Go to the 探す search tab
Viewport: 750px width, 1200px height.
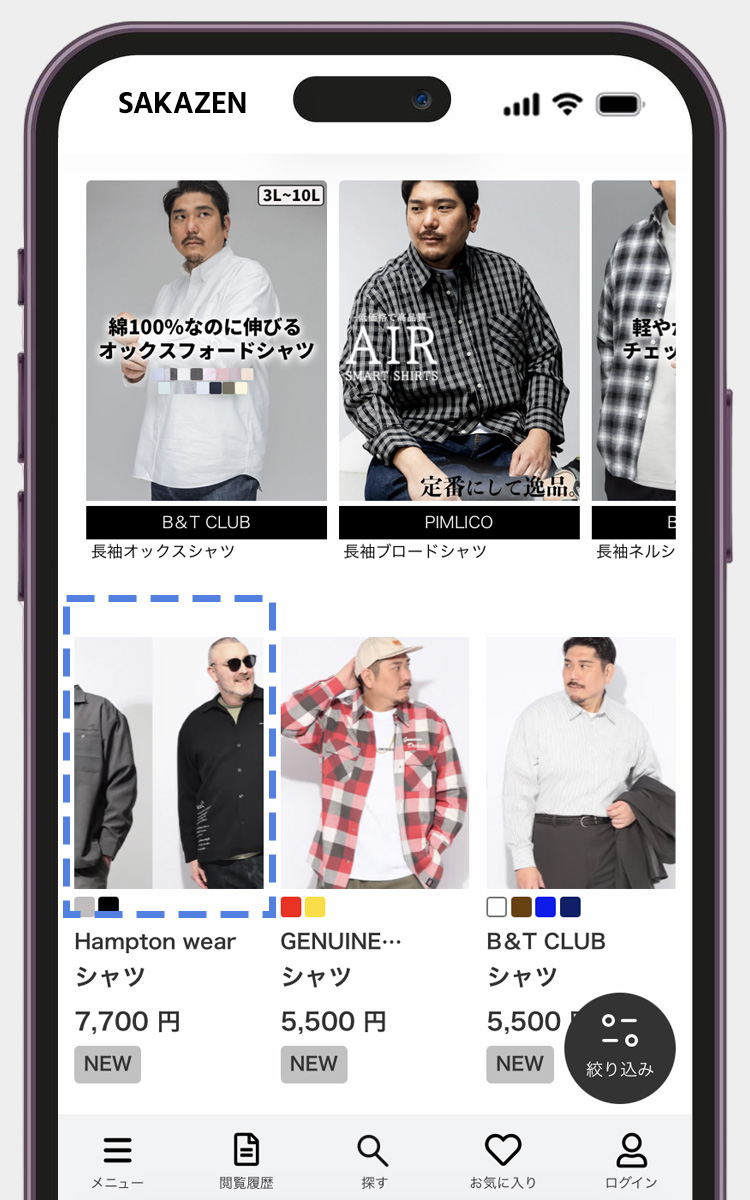coord(374,1160)
